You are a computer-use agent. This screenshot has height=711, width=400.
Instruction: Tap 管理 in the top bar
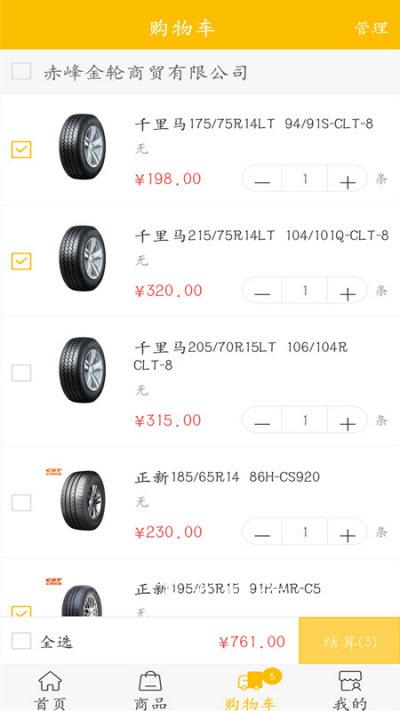point(371,28)
